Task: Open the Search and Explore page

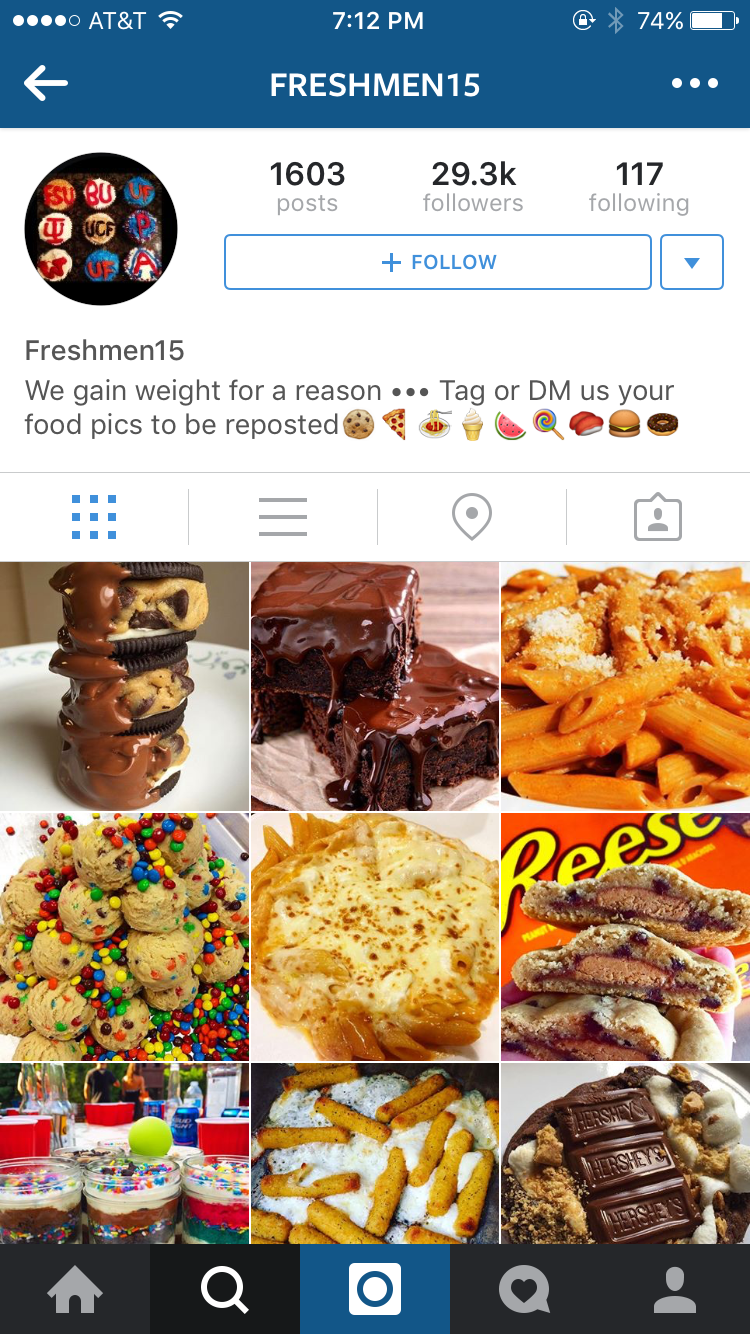Action: point(225,1289)
